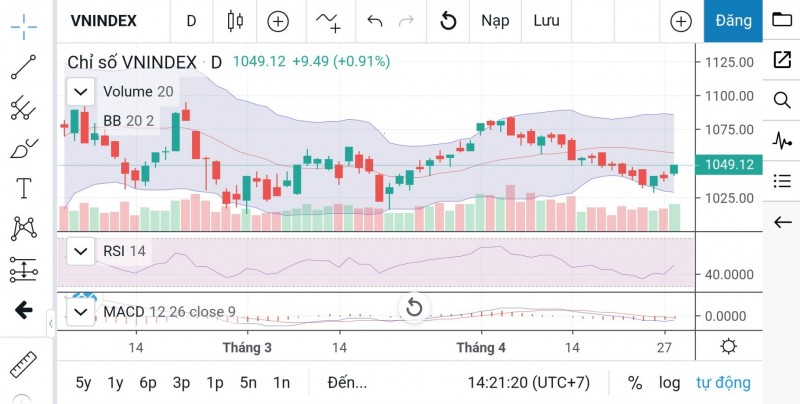Open the VNINDEX symbol search
The image size is (800, 404).
pos(103,20)
